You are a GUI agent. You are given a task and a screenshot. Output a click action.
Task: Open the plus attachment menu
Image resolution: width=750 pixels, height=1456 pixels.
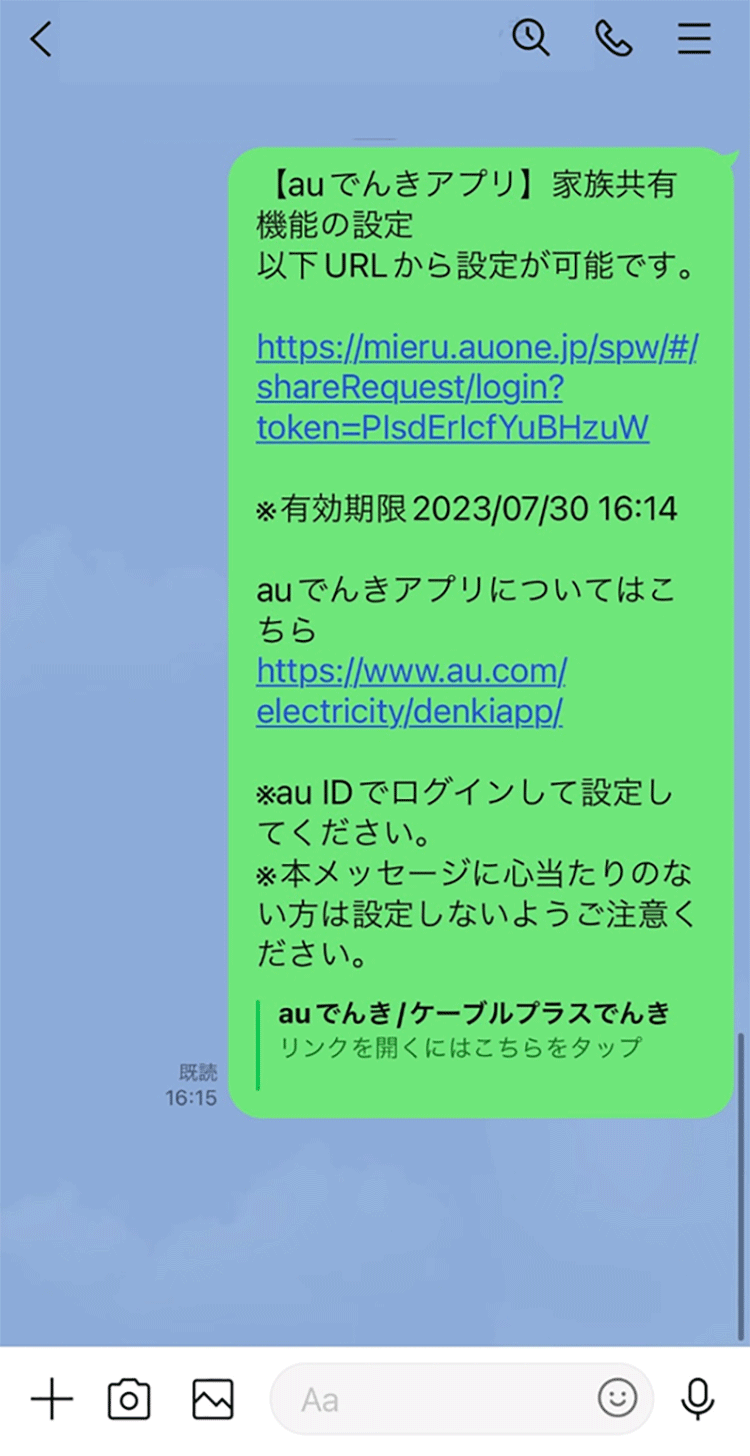click(52, 1399)
